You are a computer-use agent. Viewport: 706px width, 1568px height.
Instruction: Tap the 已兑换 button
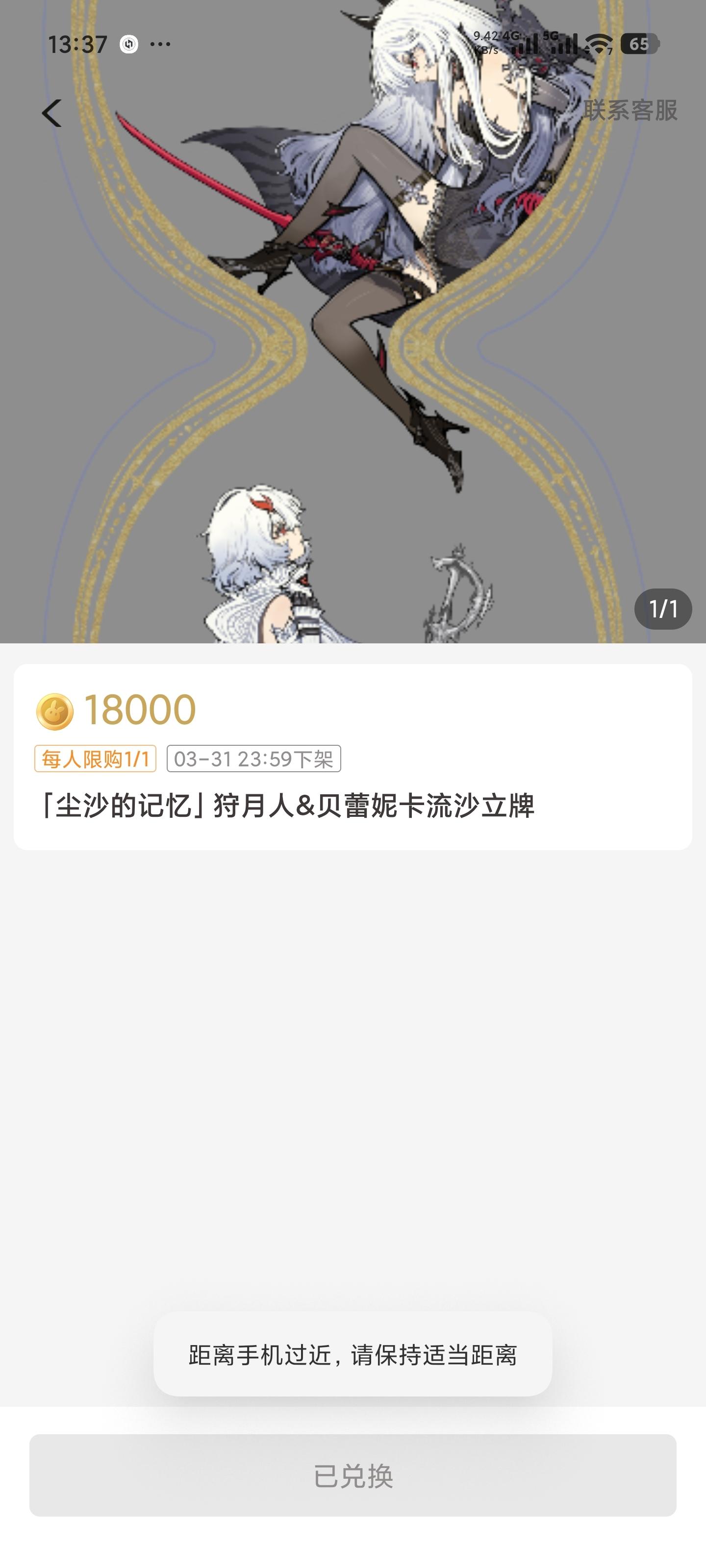(353, 1475)
